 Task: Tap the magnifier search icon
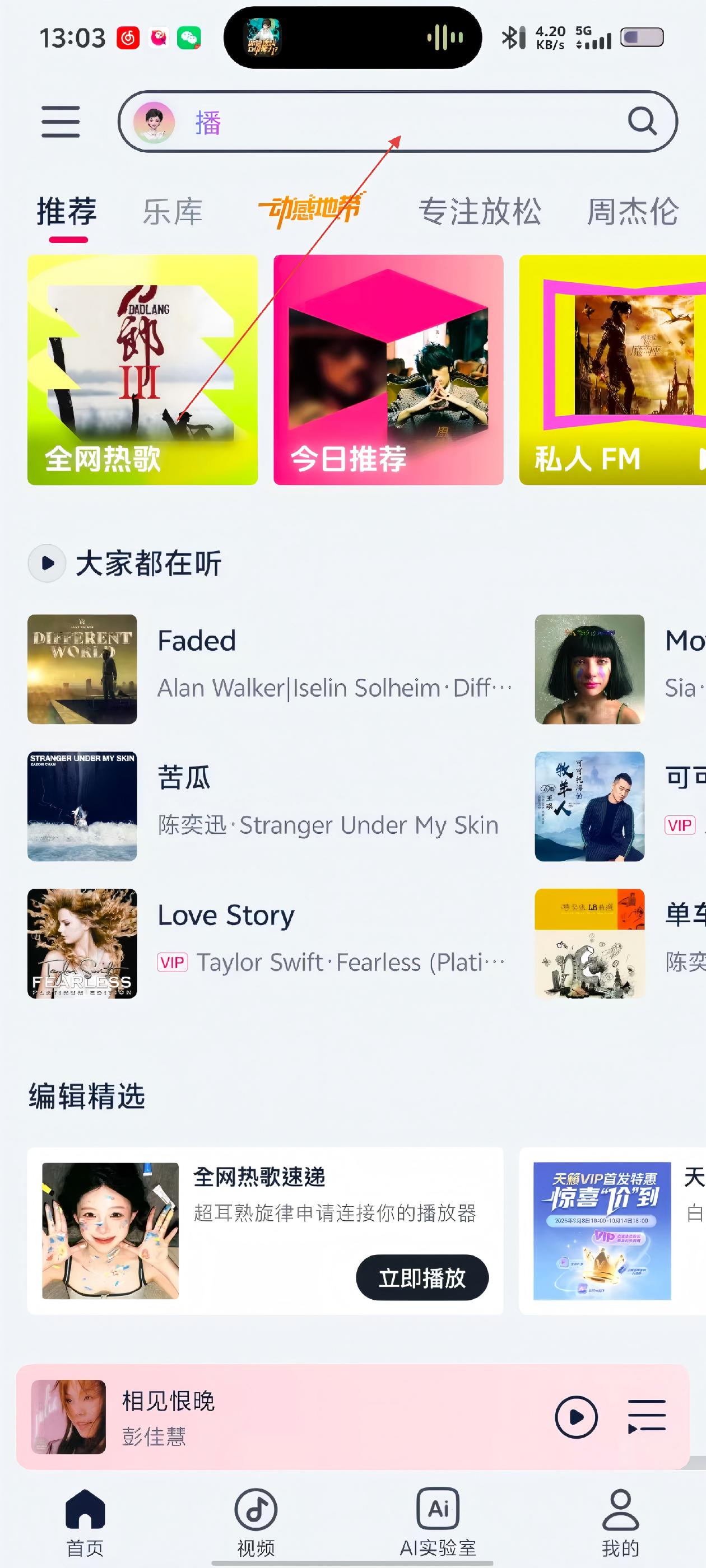point(642,121)
